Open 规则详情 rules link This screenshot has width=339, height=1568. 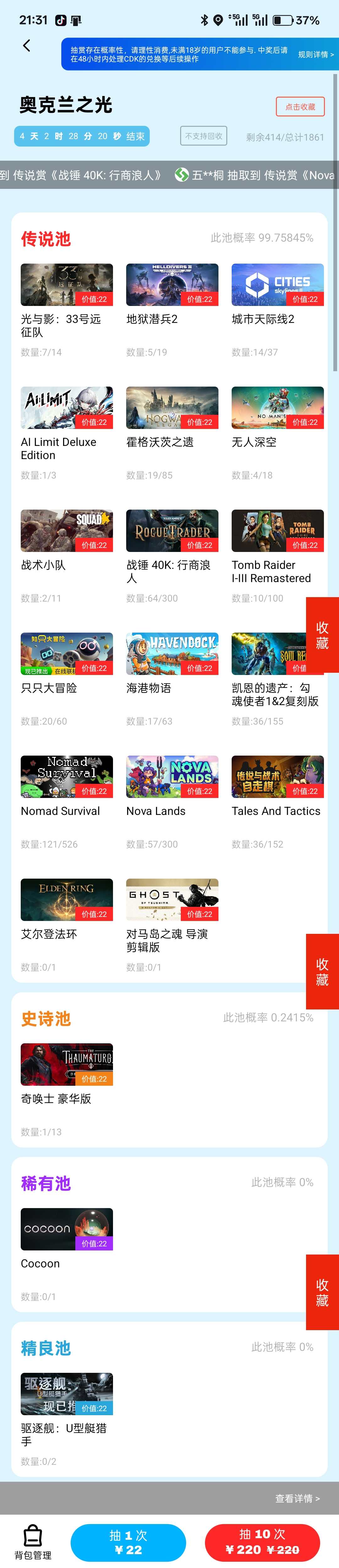point(315,55)
